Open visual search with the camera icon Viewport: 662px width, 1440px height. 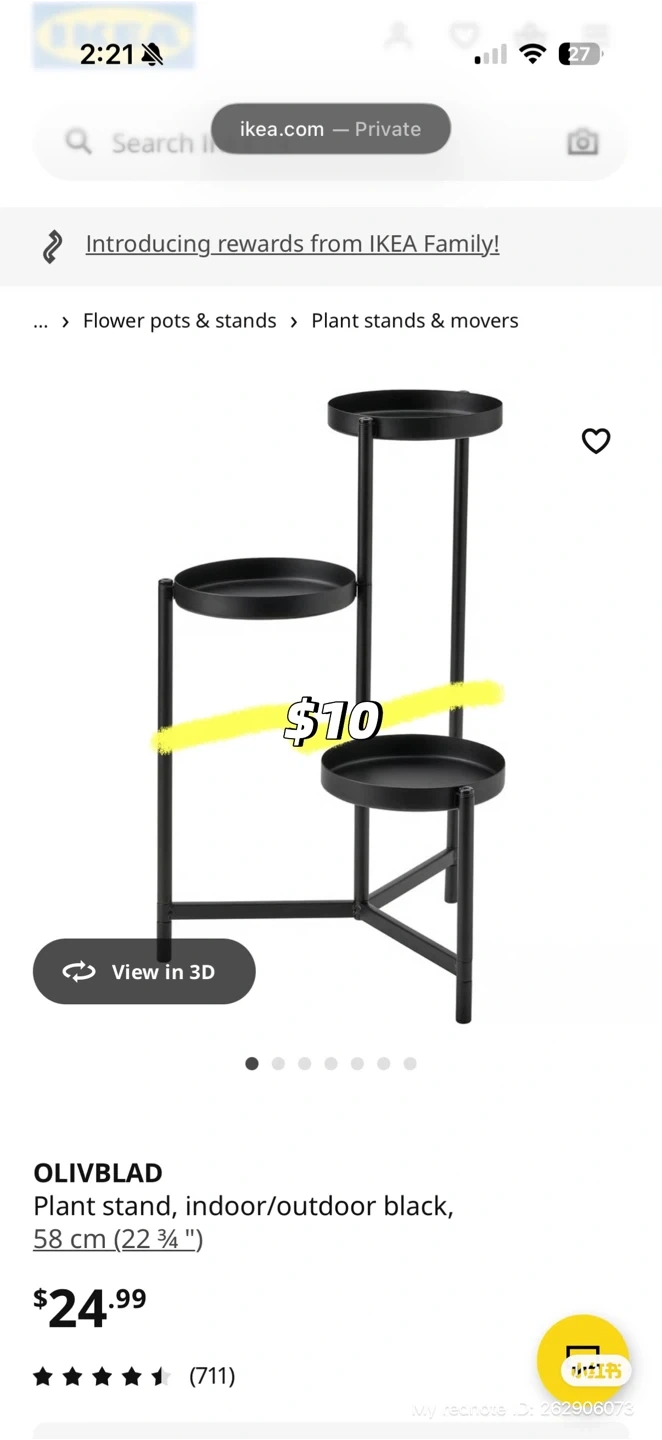click(582, 142)
